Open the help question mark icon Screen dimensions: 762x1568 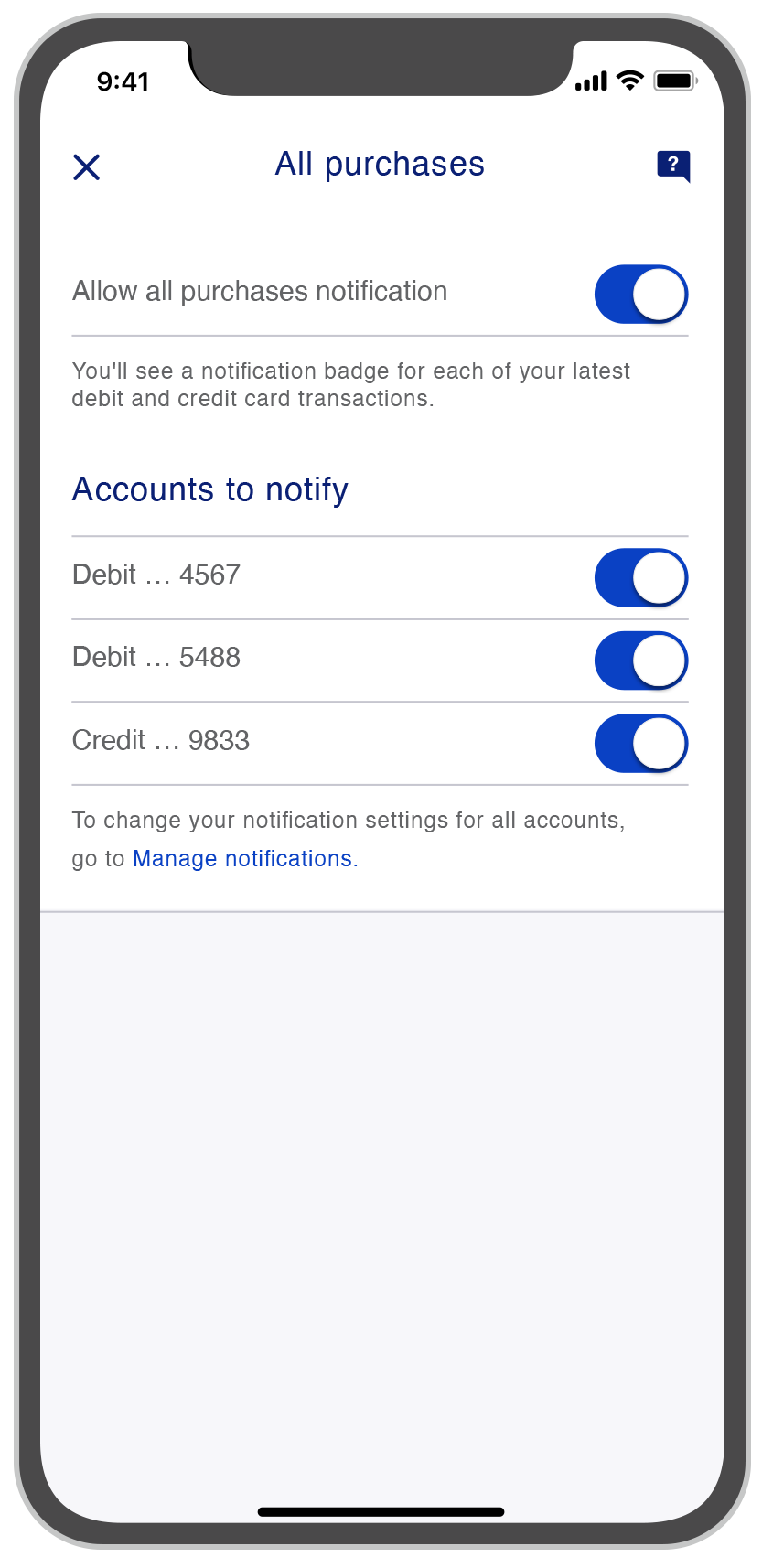673,166
